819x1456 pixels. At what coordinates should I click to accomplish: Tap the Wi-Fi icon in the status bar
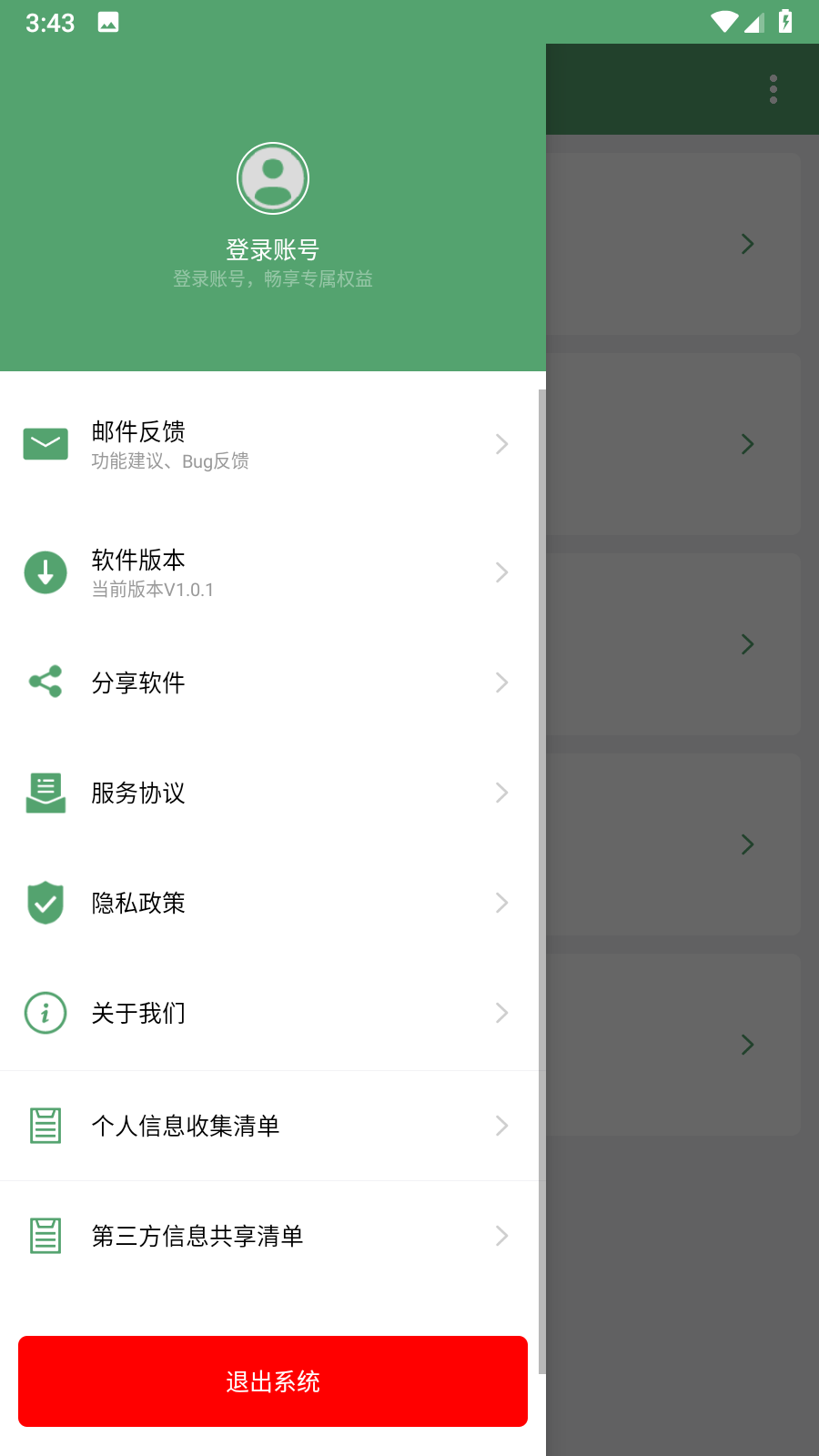[x=723, y=22]
